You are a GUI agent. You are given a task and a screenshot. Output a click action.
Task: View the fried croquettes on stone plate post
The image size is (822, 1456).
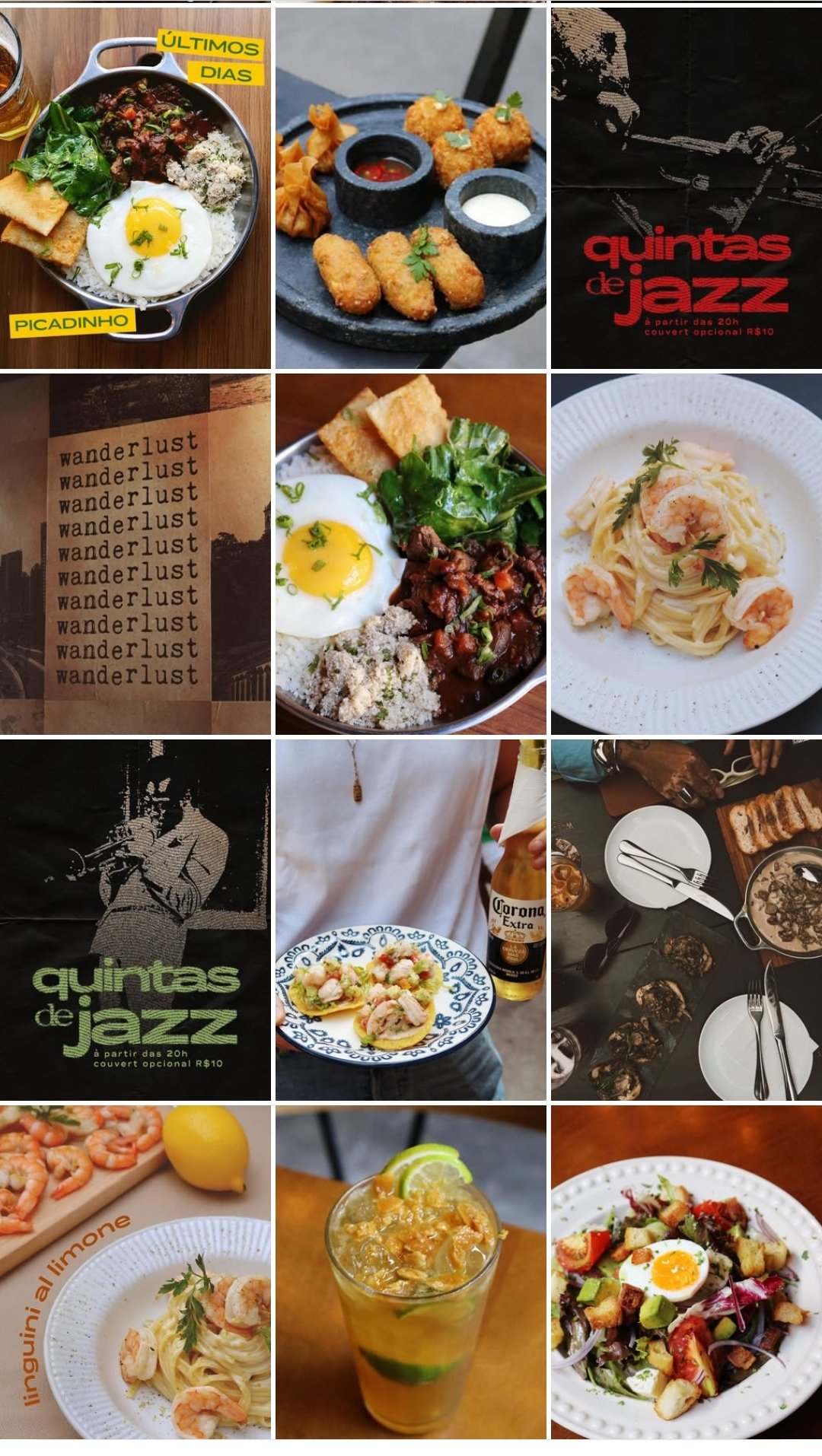click(411, 188)
